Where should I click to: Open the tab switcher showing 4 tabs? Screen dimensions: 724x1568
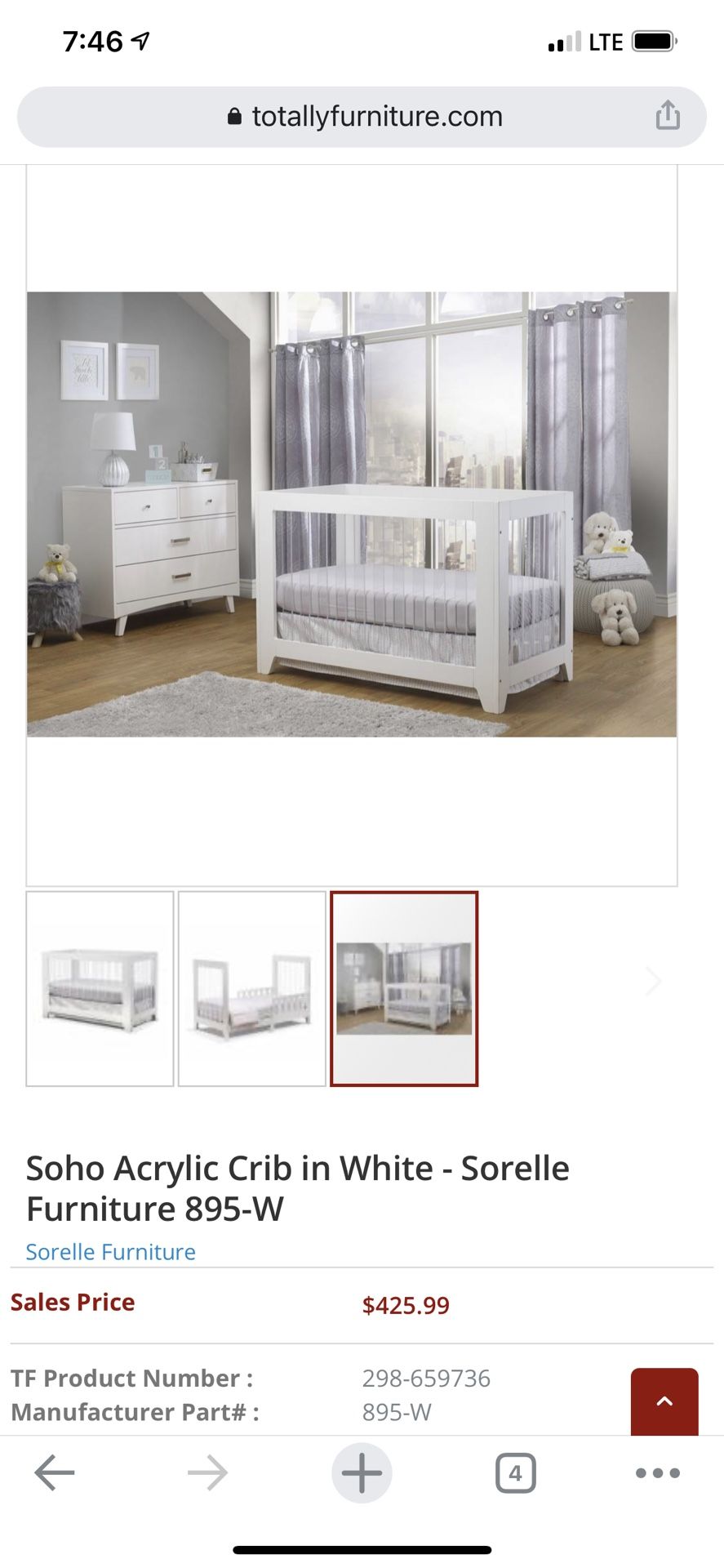pyautogui.click(x=515, y=1473)
